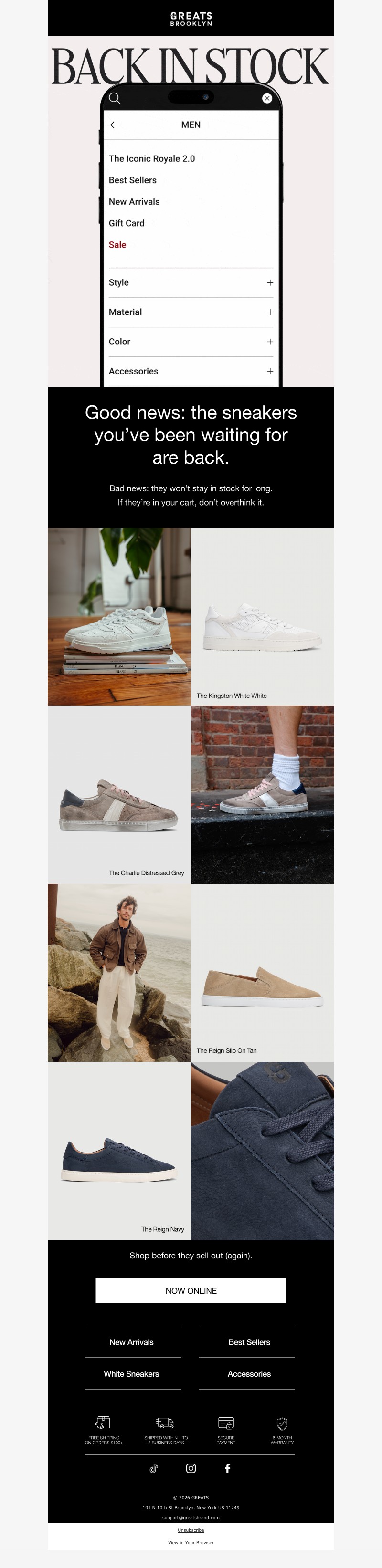Open the Instagram social icon
Screen dimensions: 382x1568
click(x=191, y=1468)
